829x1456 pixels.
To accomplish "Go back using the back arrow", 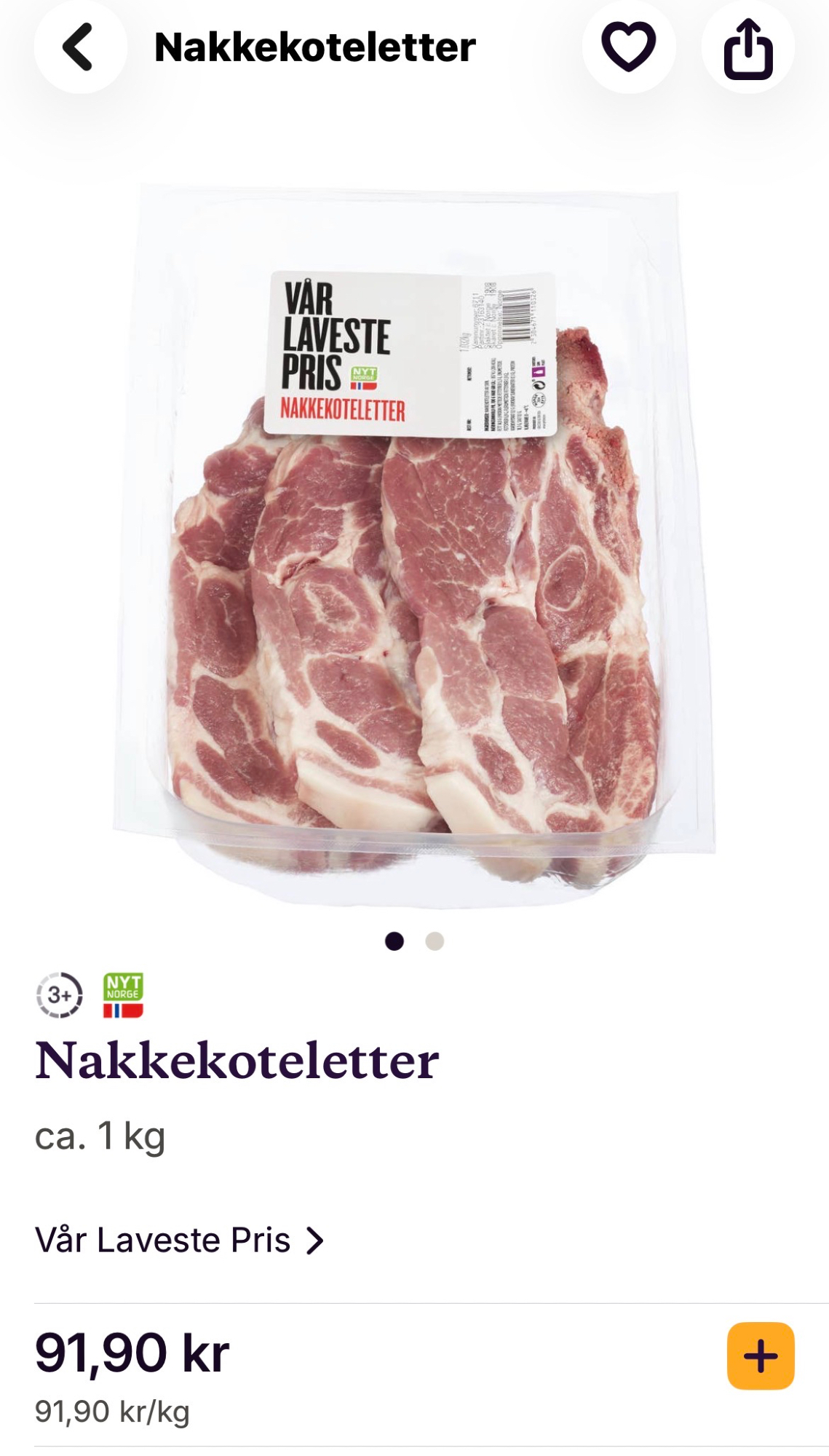I will click(79, 47).
